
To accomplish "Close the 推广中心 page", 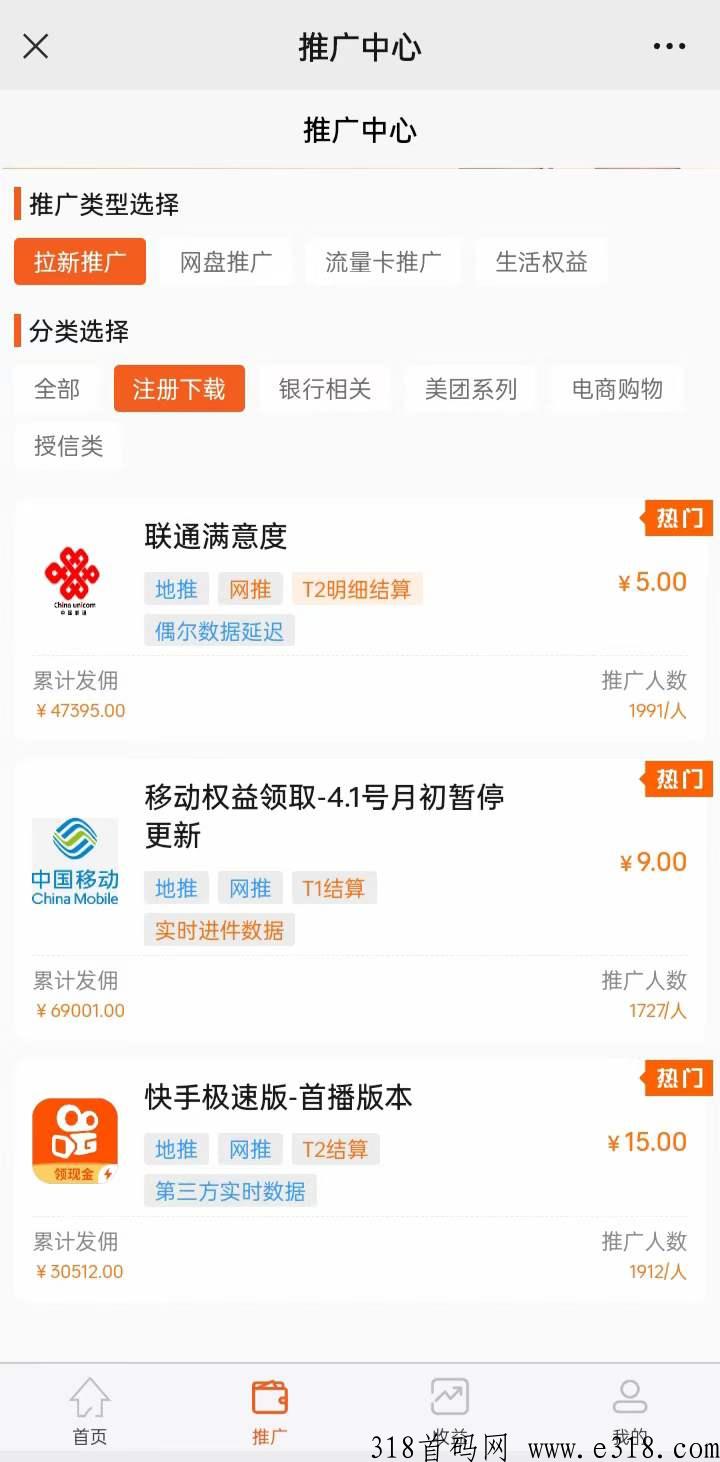I will click(36, 46).
